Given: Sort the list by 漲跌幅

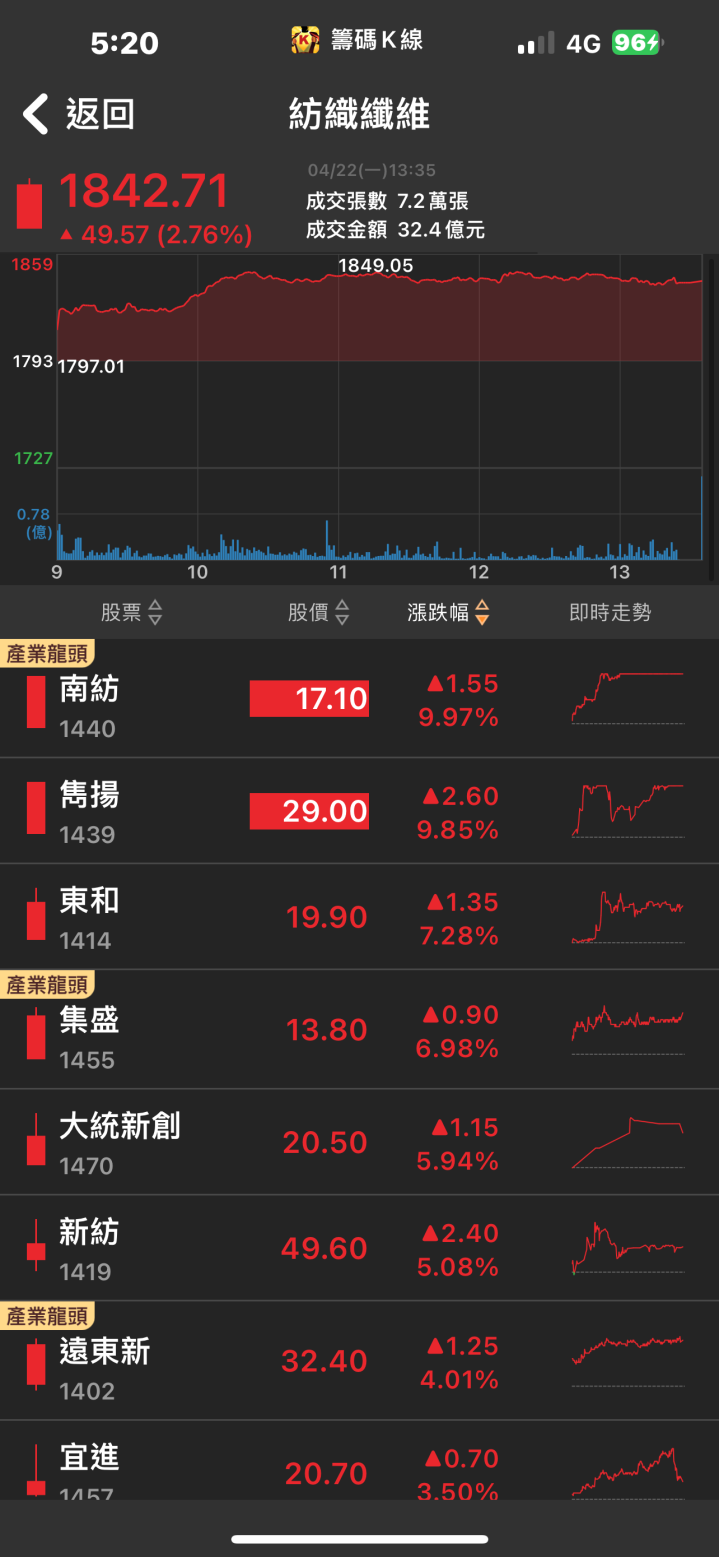Looking at the screenshot, I should (448, 613).
